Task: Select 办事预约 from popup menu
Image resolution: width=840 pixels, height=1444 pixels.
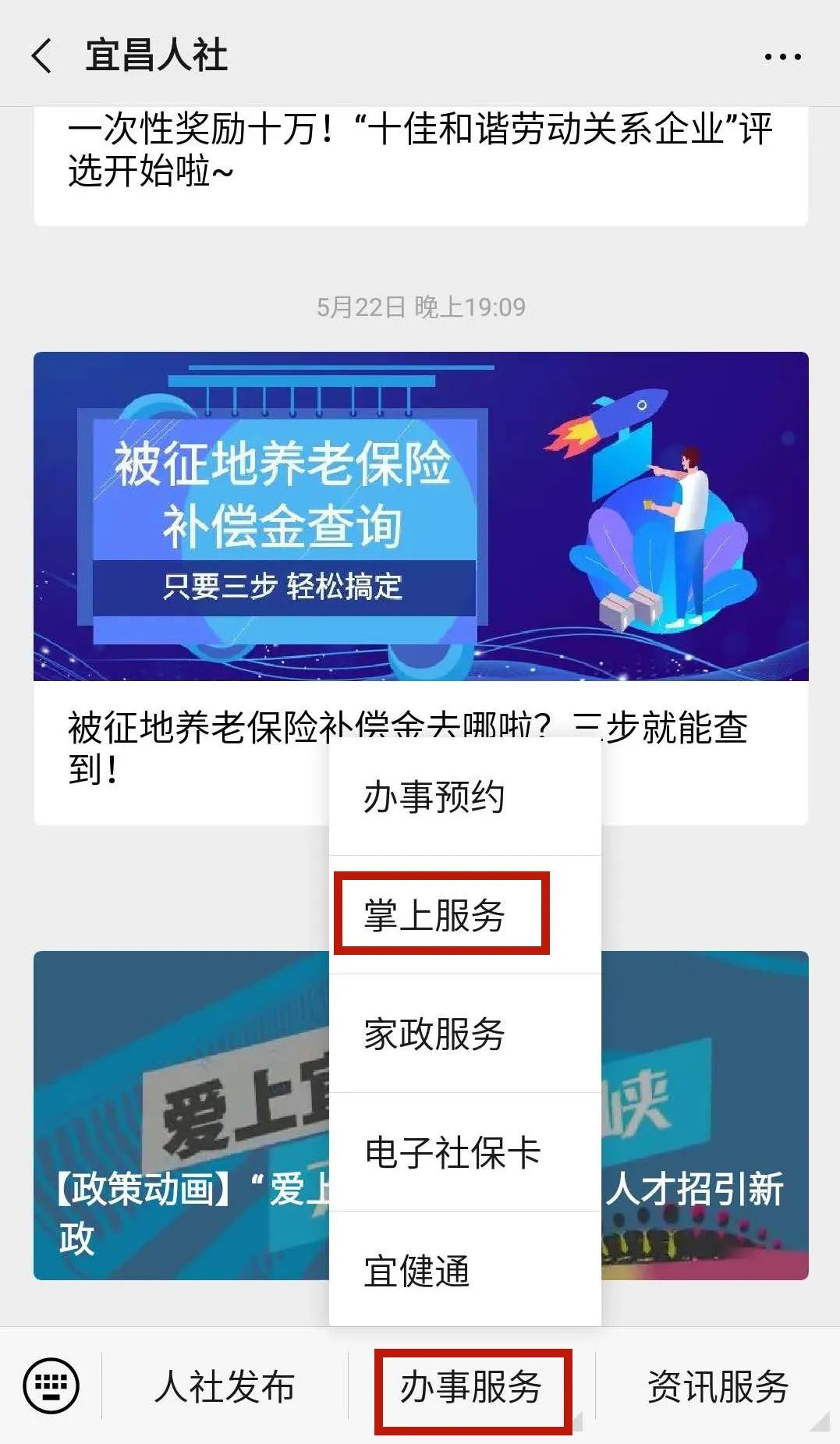Action: [435, 797]
